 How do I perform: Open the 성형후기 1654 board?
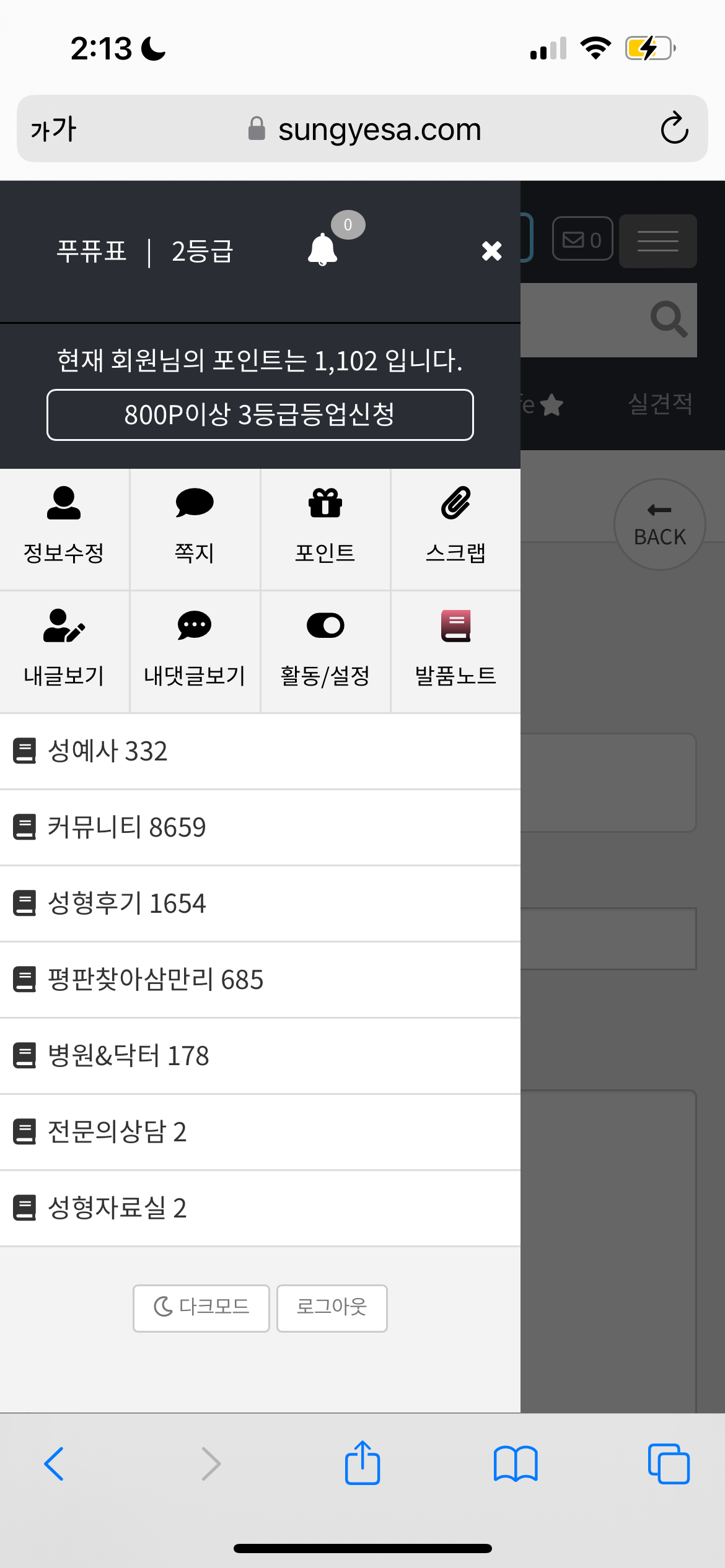coord(260,904)
